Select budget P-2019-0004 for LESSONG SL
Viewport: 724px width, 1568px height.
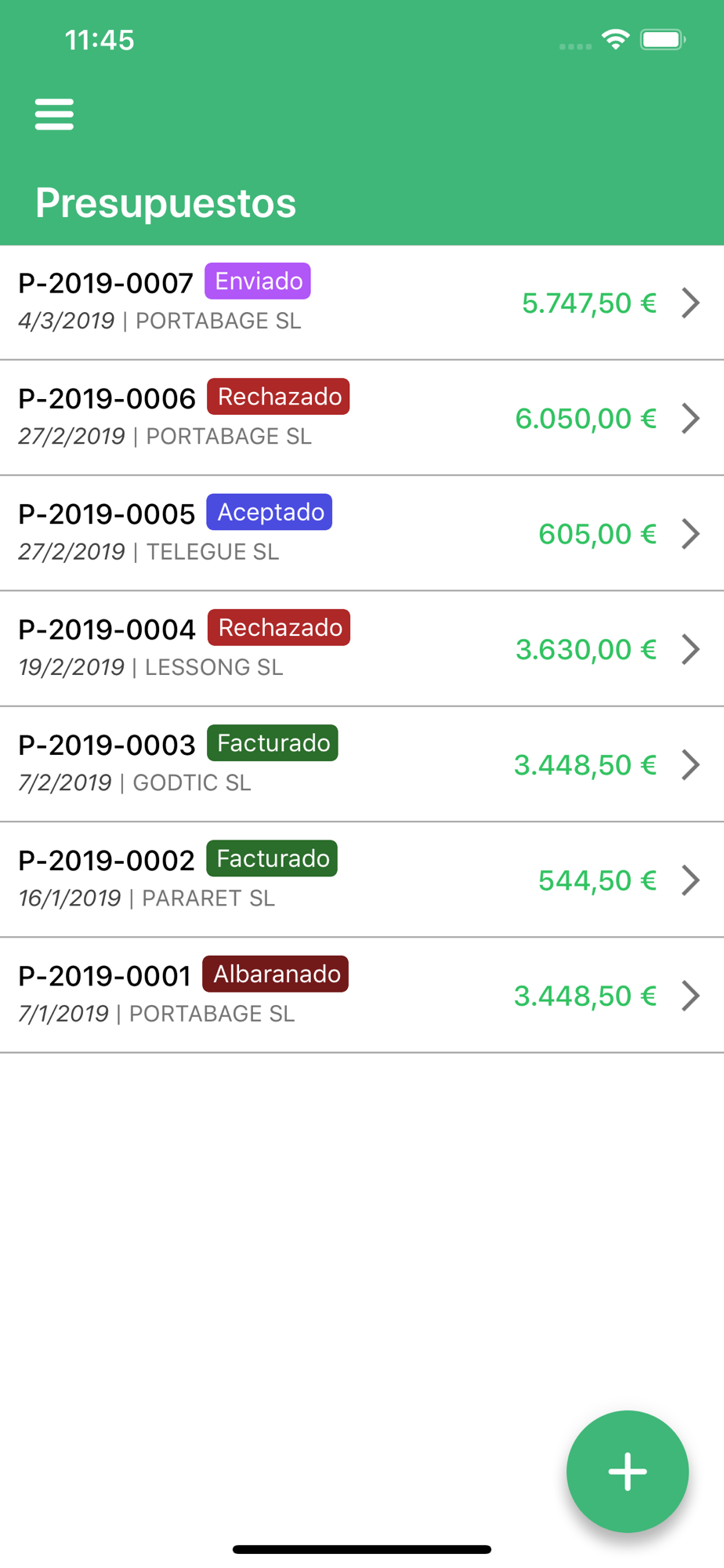click(x=362, y=648)
